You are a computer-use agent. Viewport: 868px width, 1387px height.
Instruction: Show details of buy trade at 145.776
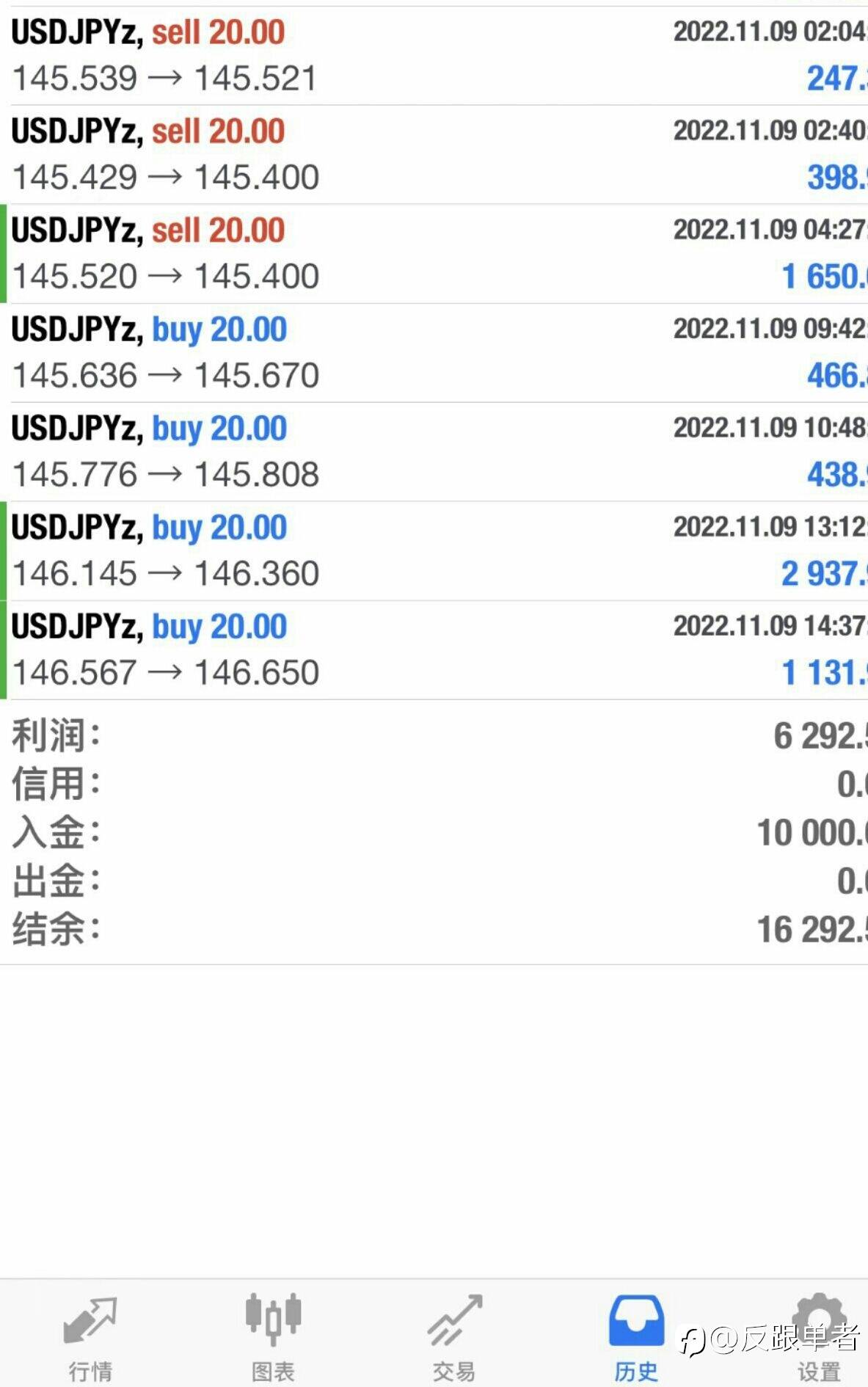click(x=434, y=452)
